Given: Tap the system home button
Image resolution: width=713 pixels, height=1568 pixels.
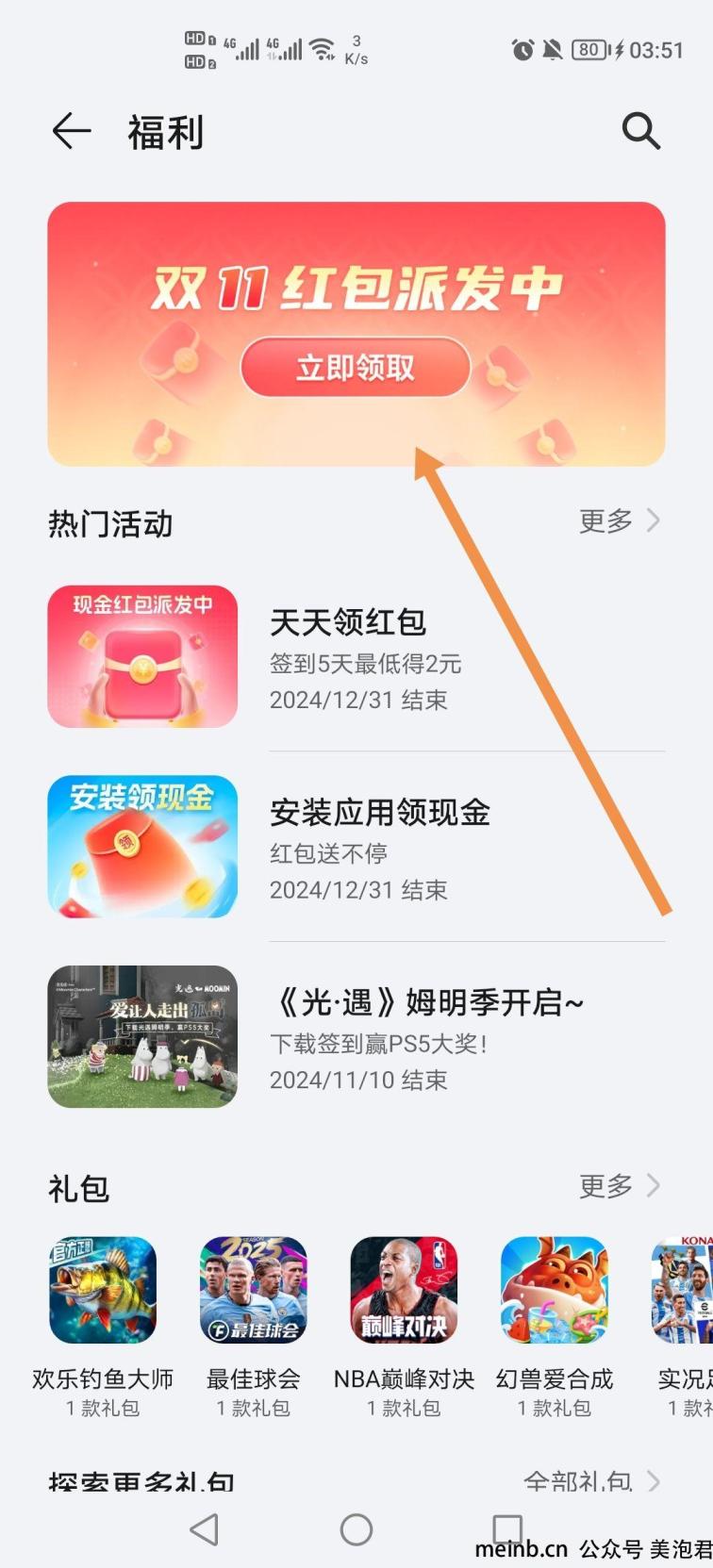Looking at the screenshot, I should coord(356,1529).
